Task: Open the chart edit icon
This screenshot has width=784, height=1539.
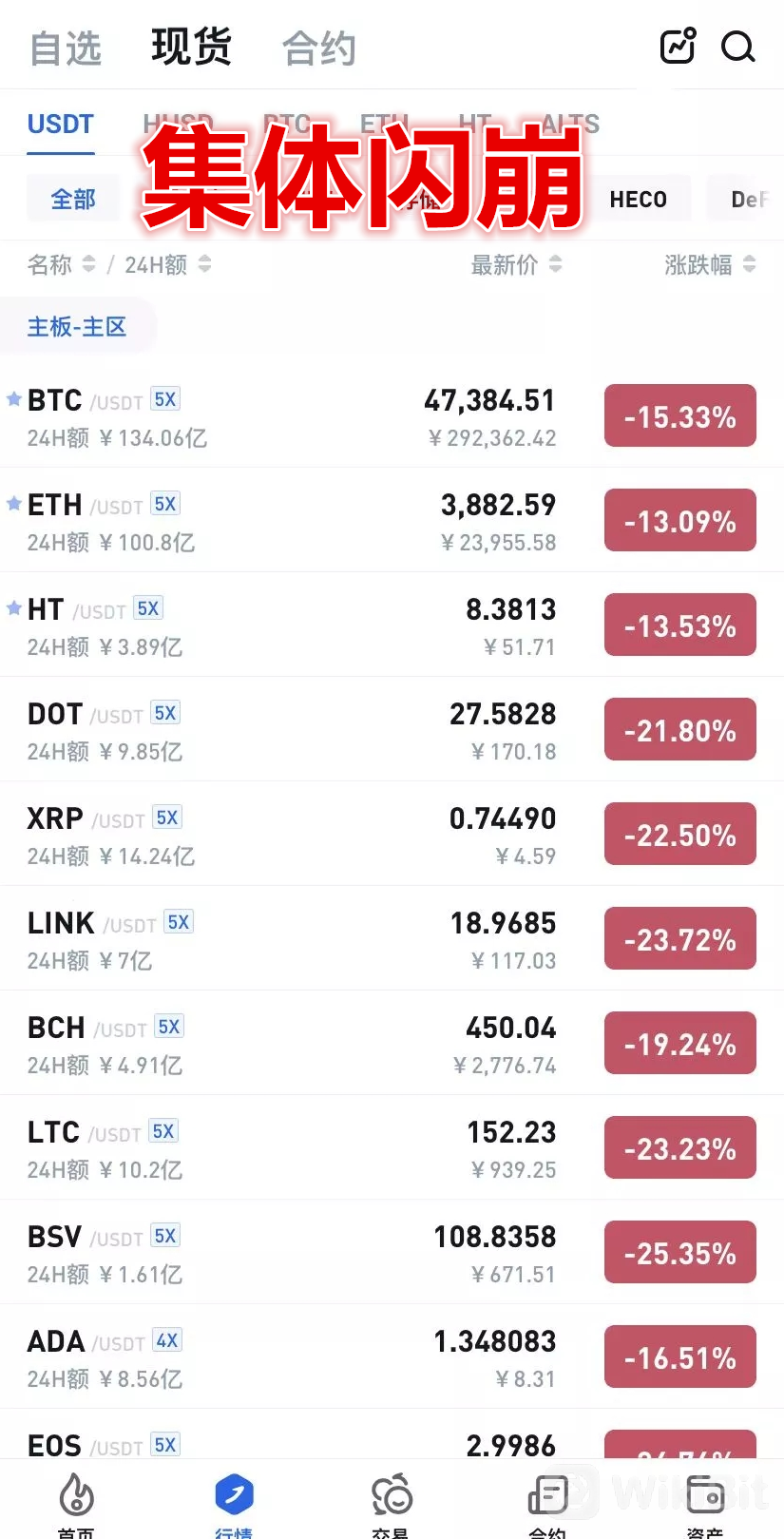Action: click(679, 46)
